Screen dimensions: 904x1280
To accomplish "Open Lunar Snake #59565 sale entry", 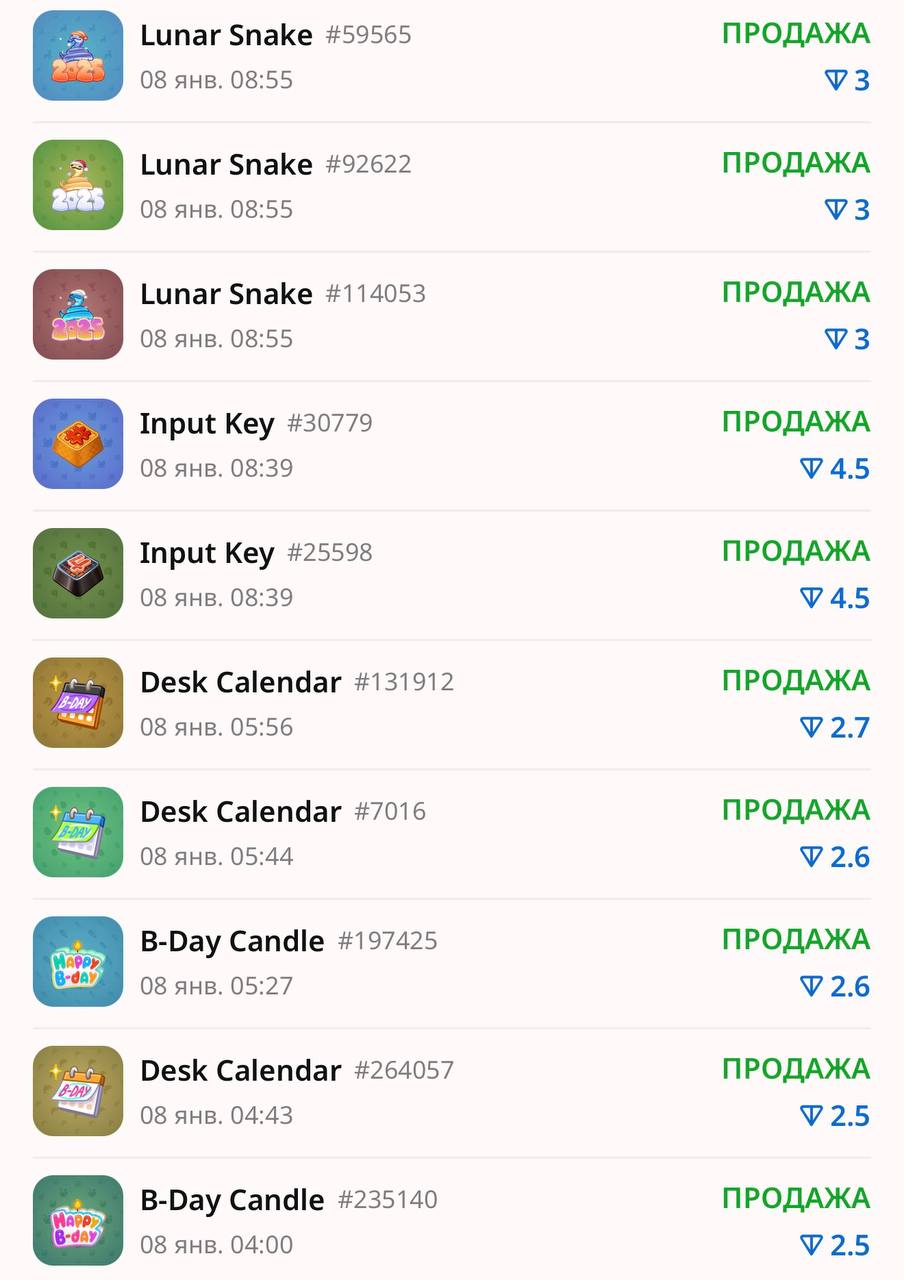I will click(450, 56).
